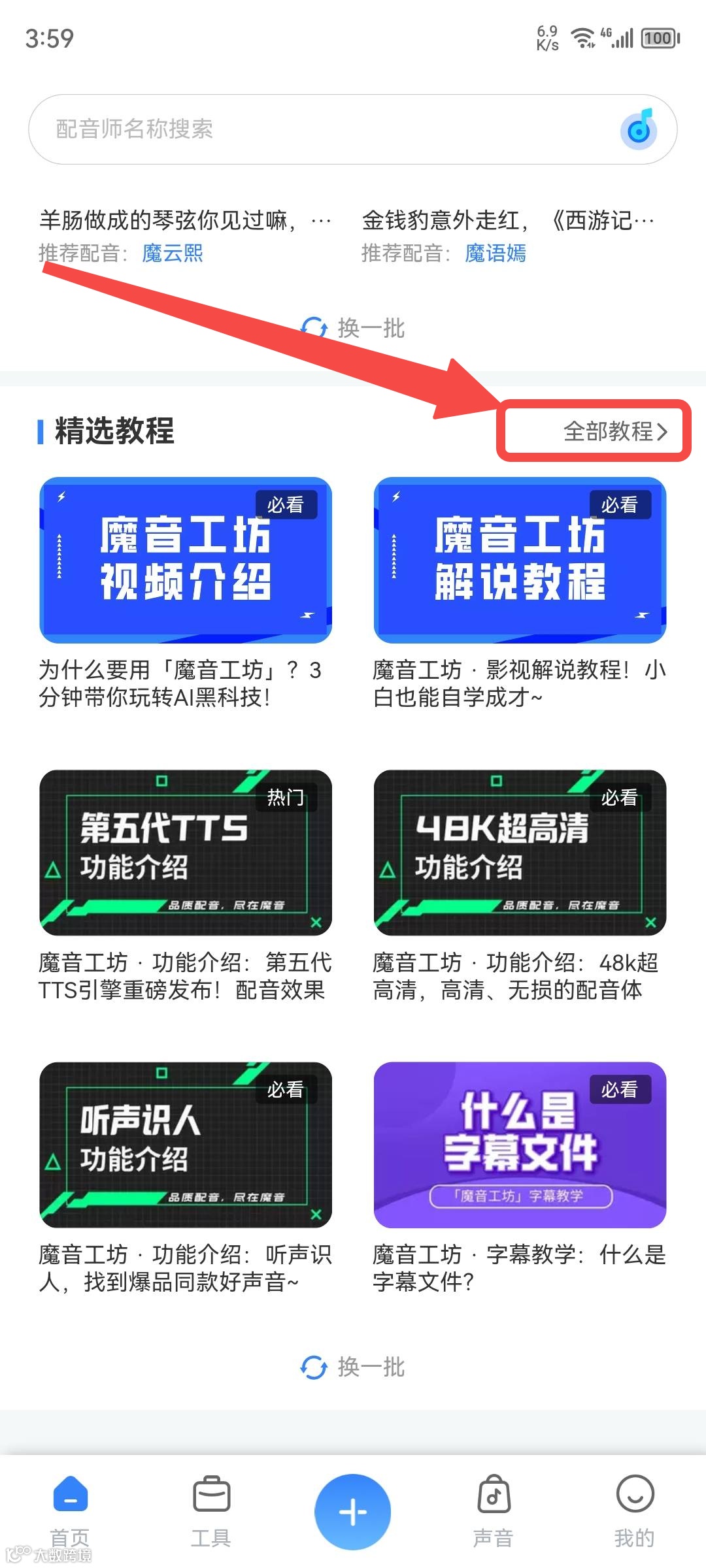Open voice actor link 魔云熙
Image resolution: width=706 pixels, height=1568 pixels.
[x=173, y=254]
